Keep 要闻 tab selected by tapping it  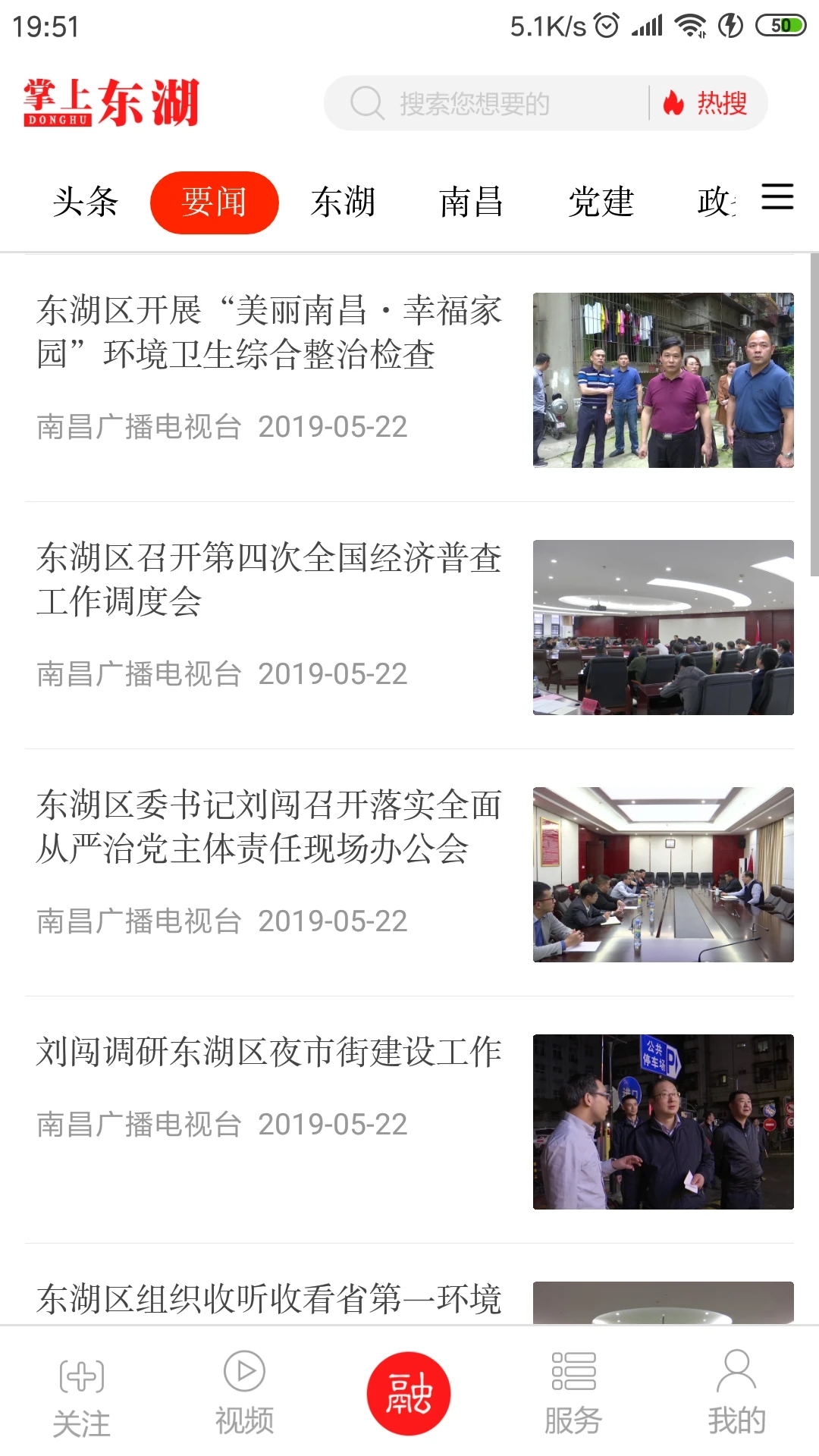(214, 201)
